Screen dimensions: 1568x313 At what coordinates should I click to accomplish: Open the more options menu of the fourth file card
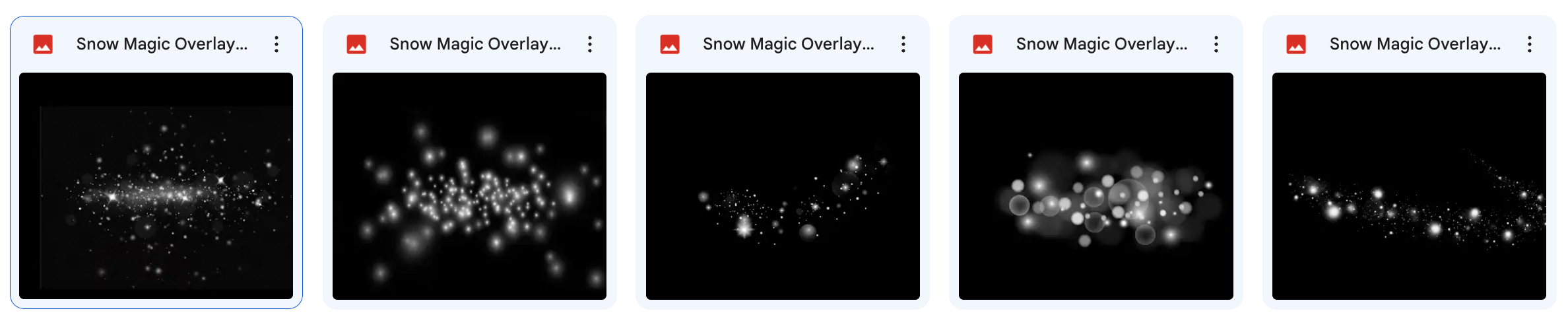click(1216, 44)
